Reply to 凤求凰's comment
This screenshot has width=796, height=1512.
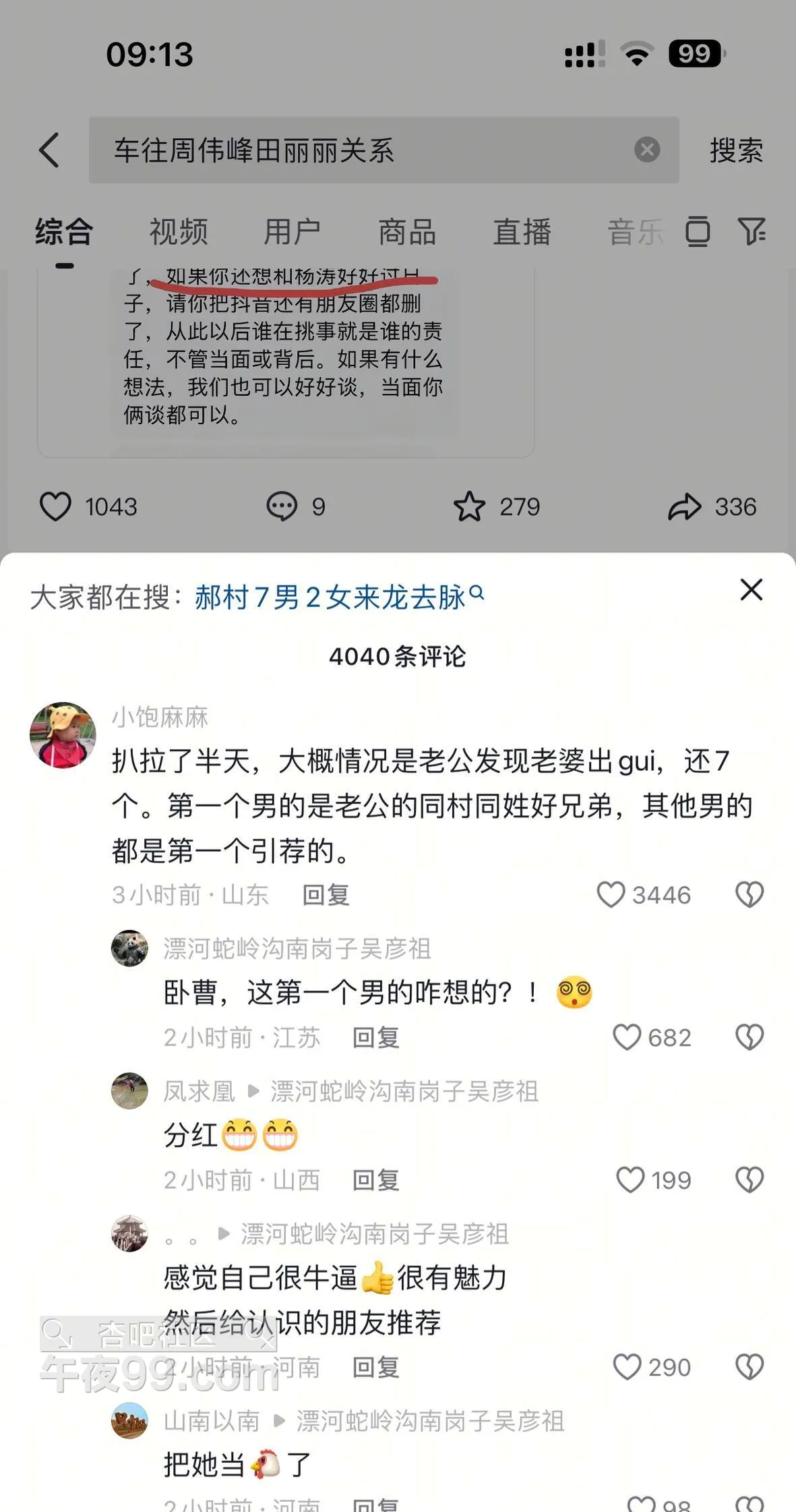375,1180
